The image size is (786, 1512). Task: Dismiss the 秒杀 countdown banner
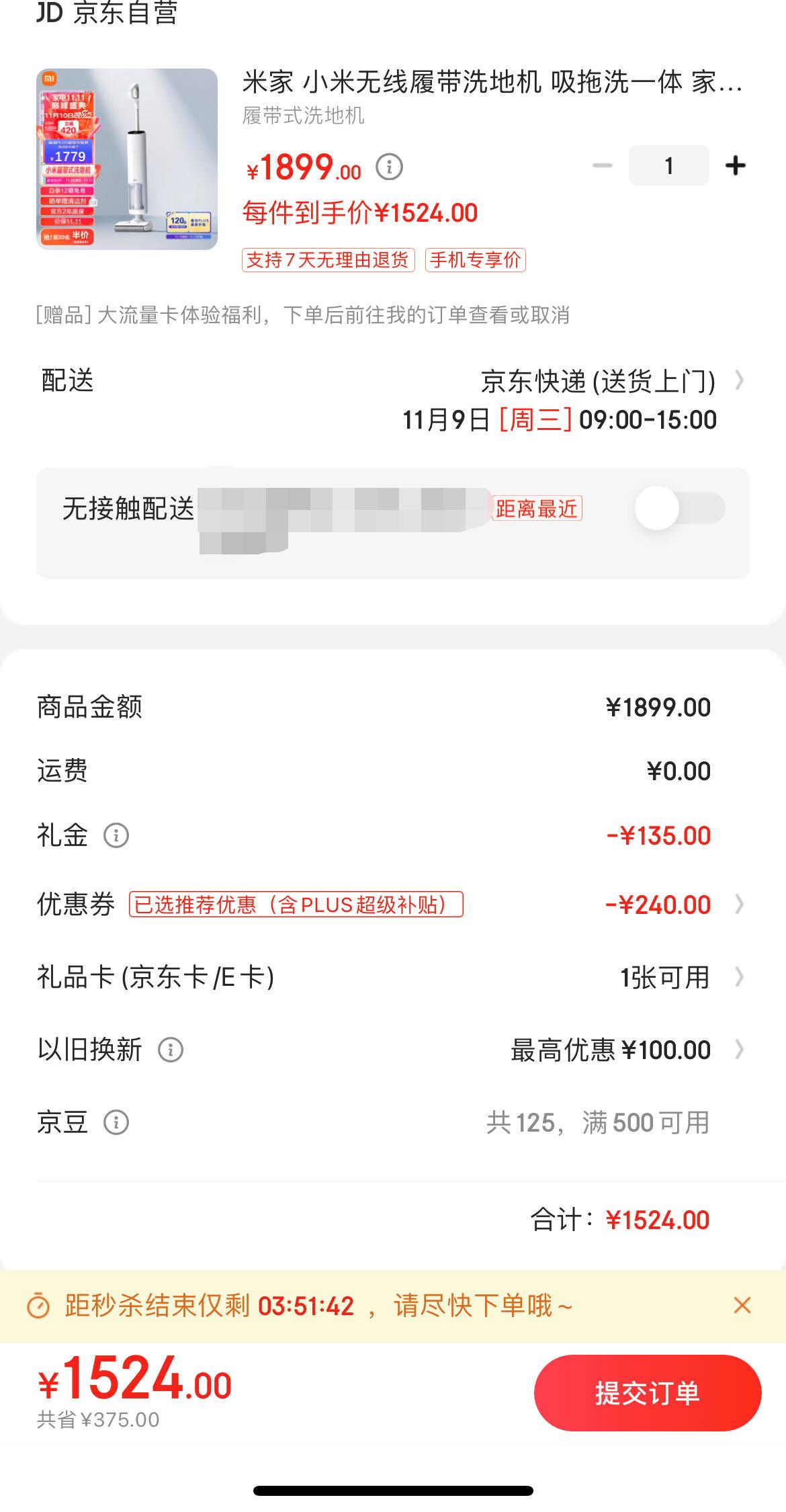pyautogui.click(x=742, y=1306)
